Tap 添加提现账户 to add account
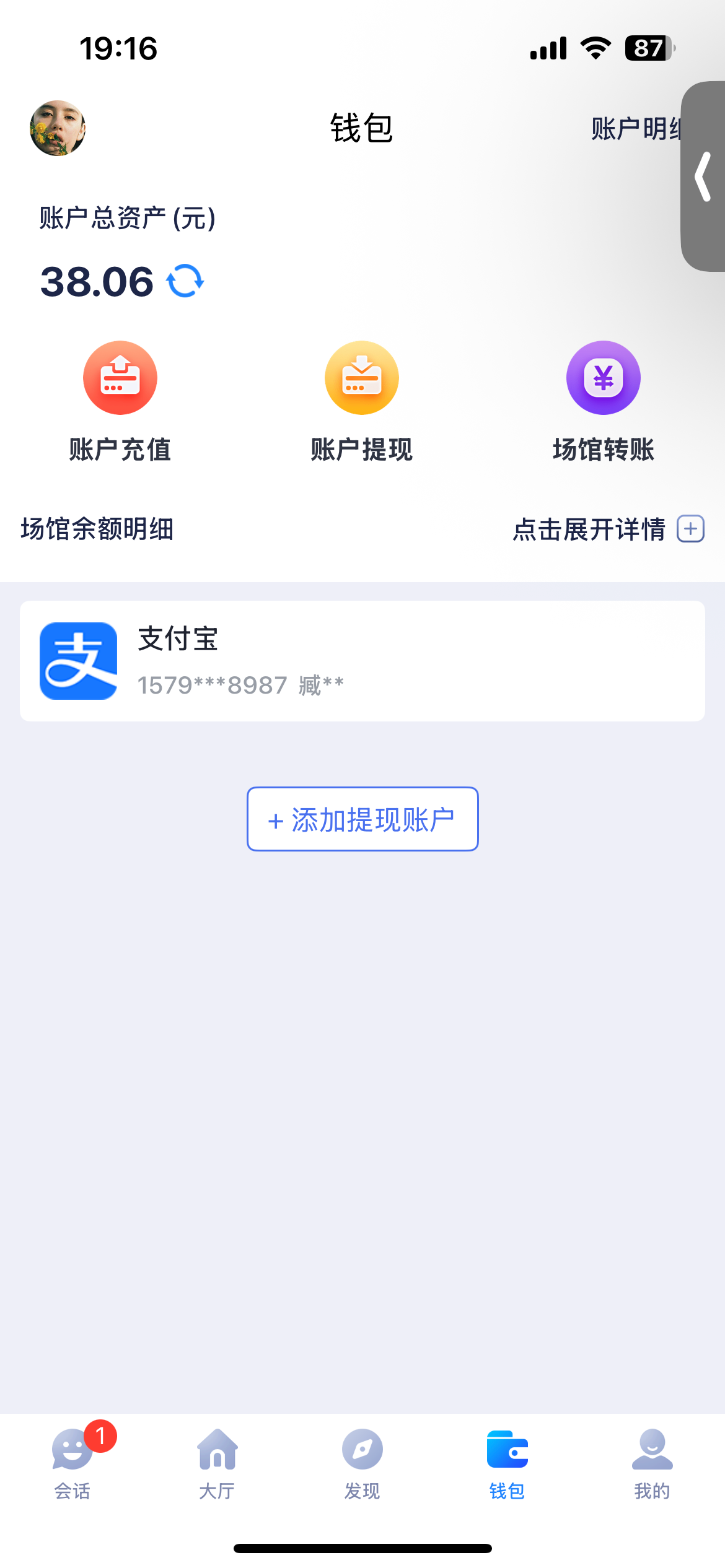This screenshot has width=725, height=1568. coord(362,819)
